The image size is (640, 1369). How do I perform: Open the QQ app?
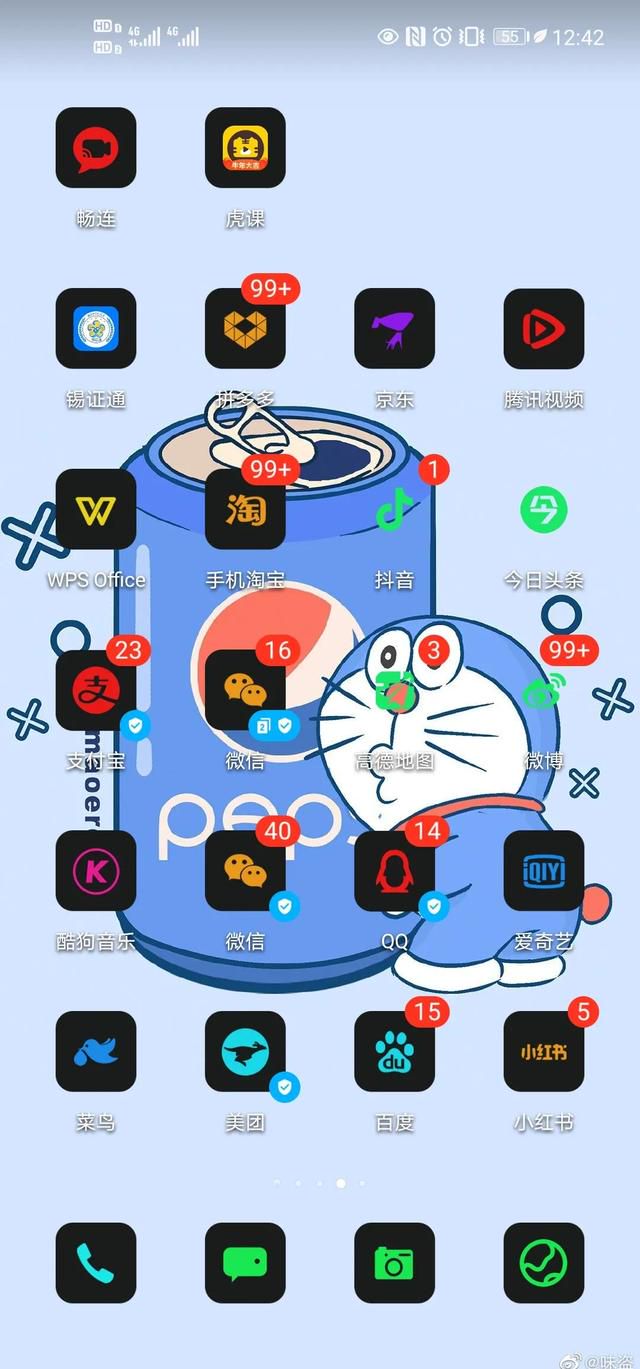tap(394, 871)
